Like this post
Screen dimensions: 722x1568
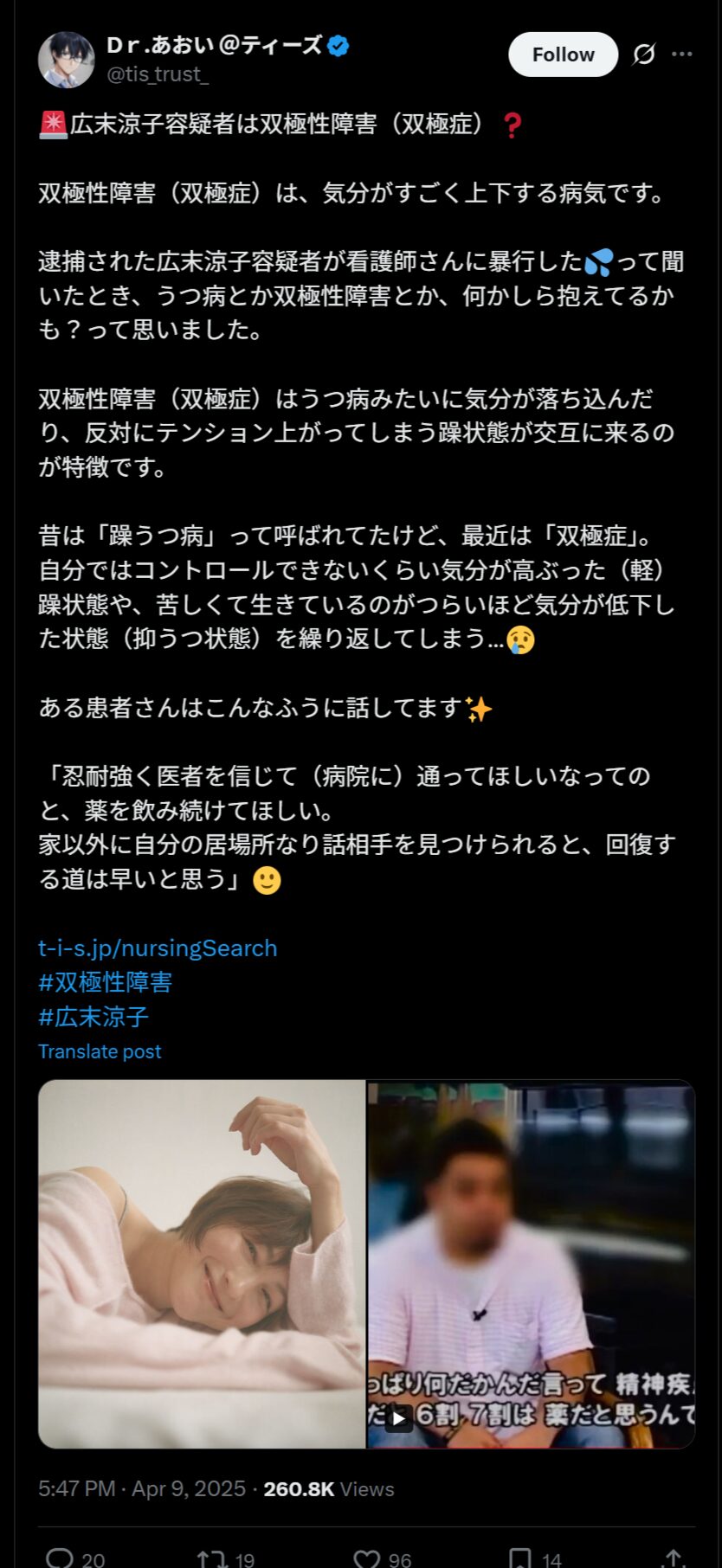[x=368, y=1558]
